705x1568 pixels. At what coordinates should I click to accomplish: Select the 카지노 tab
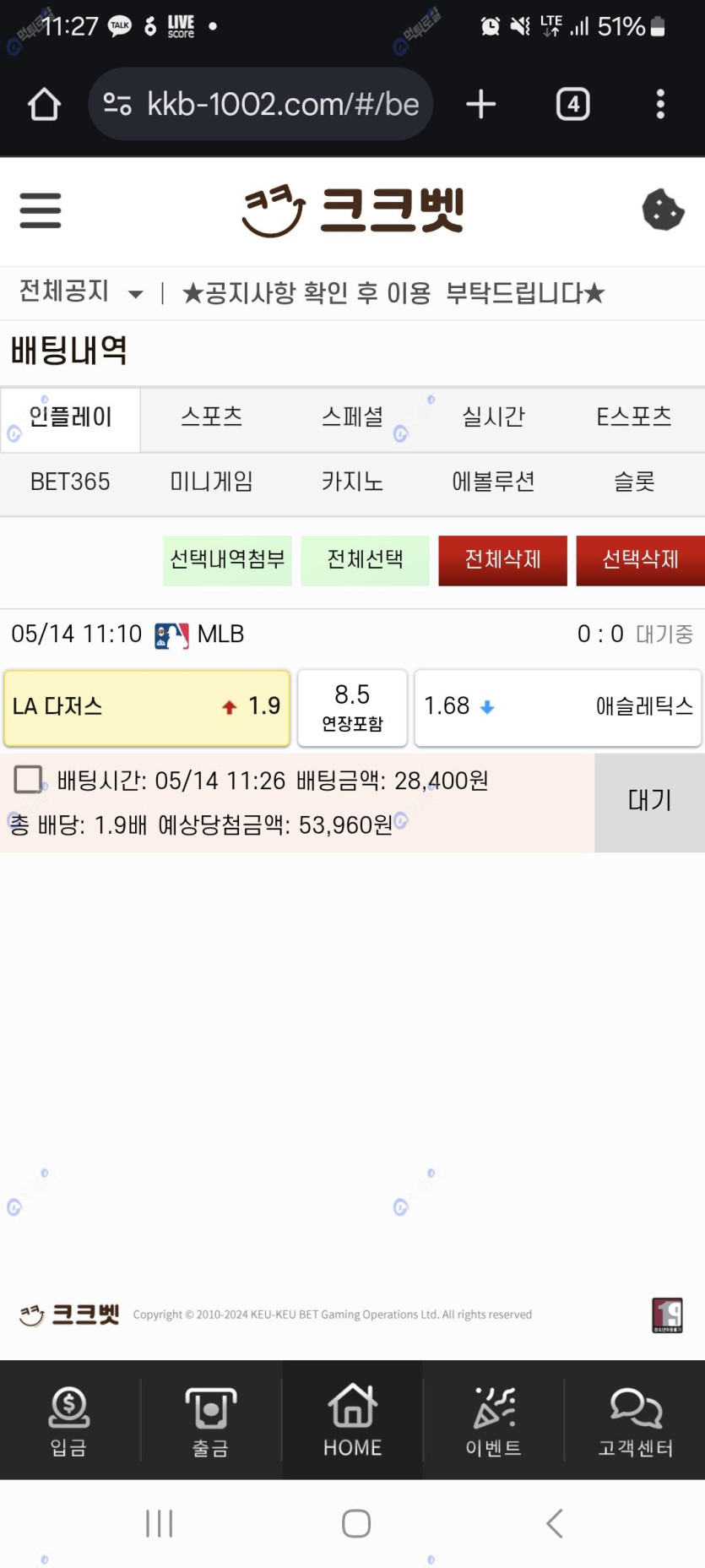click(352, 482)
